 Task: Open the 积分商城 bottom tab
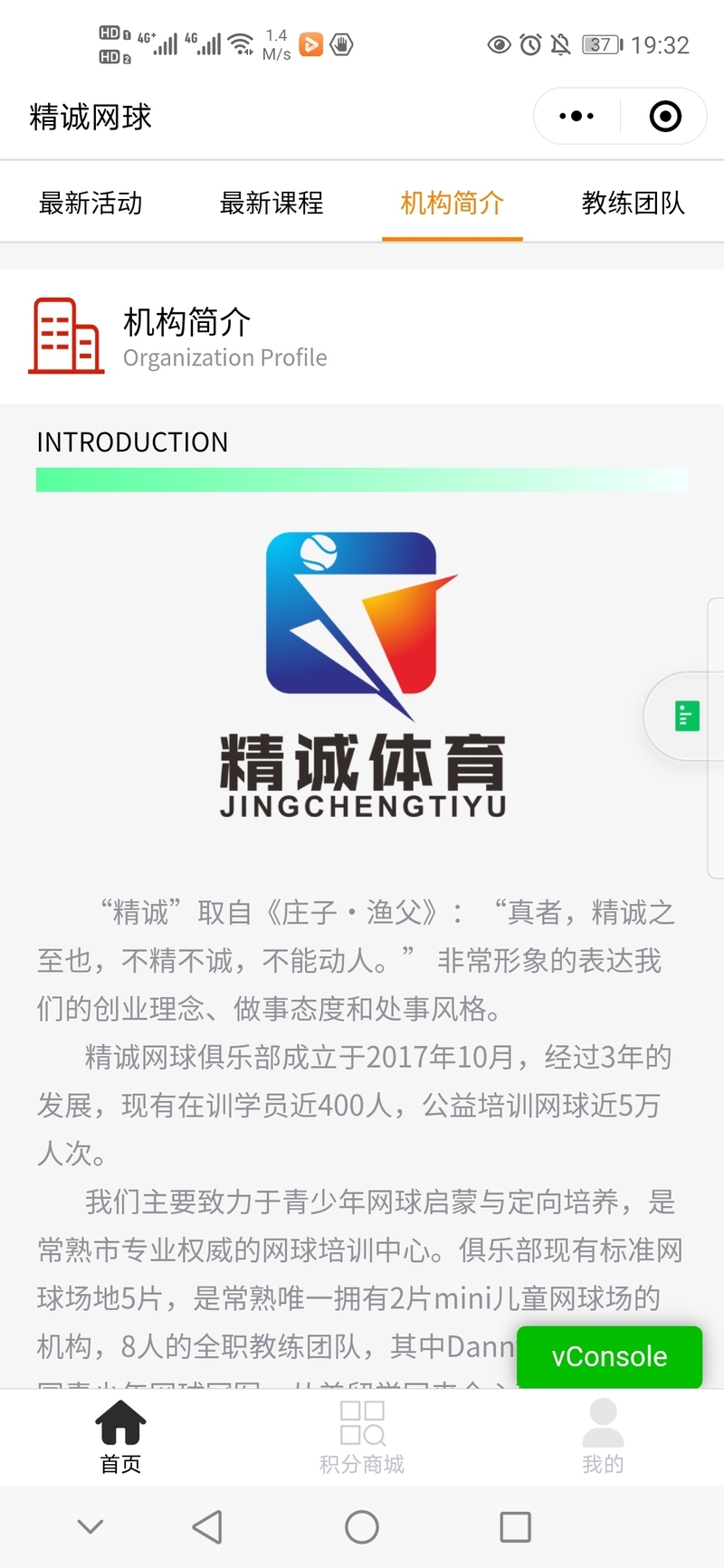click(362, 1437)
